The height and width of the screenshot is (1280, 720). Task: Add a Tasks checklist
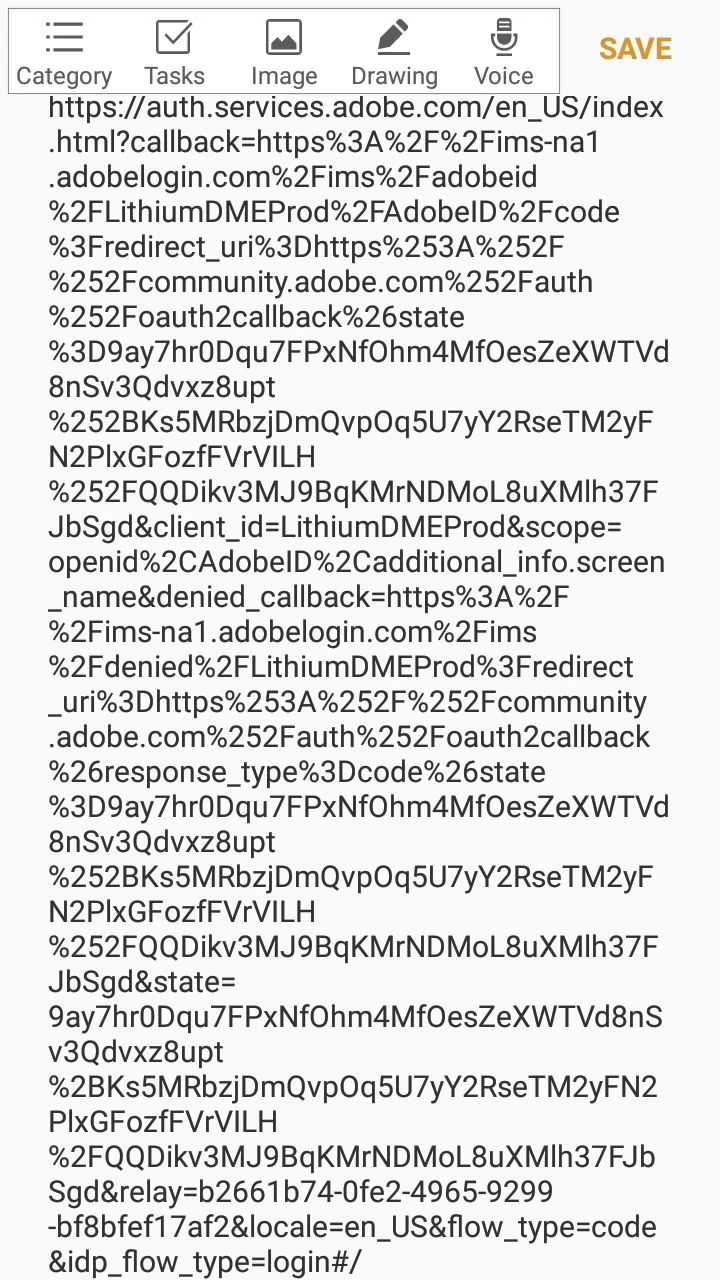174,53
